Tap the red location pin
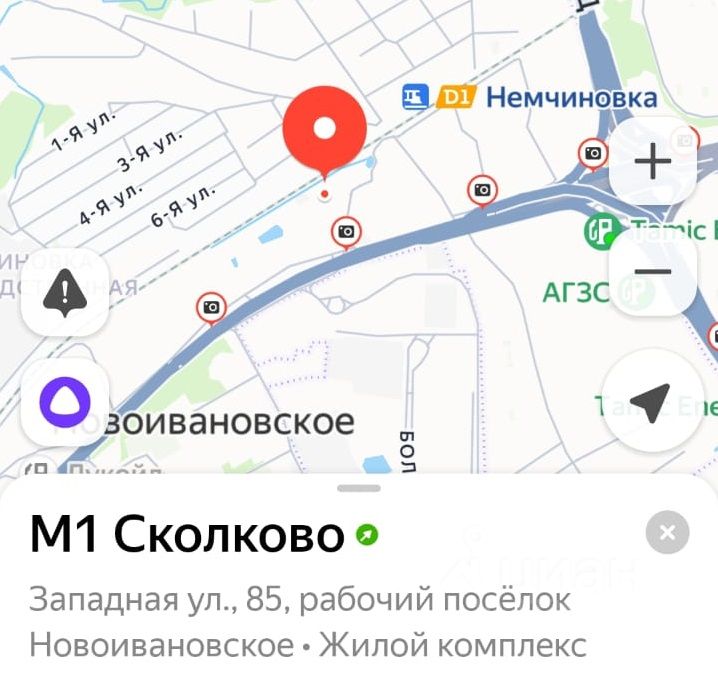This screenshot has width=718, height=677. [x=324, y=130]
